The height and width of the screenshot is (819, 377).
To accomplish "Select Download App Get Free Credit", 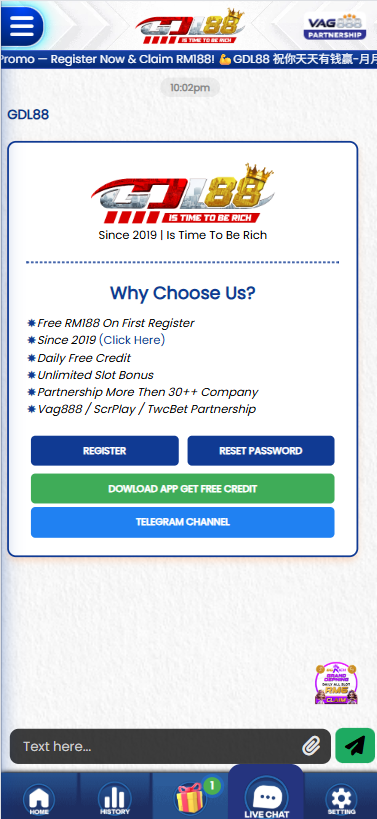I will pos(183,489).
